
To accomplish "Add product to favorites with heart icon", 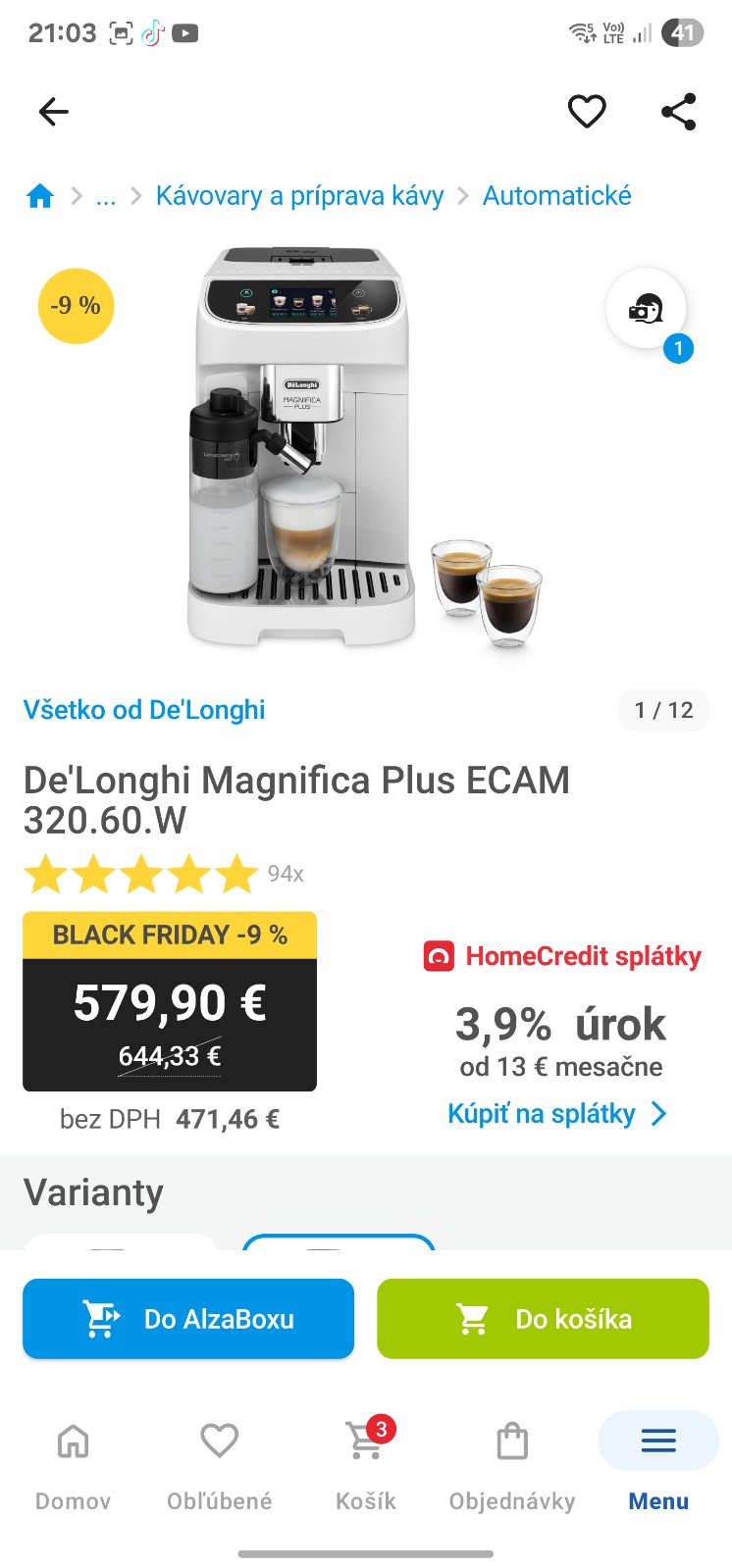I will [587, 112].
